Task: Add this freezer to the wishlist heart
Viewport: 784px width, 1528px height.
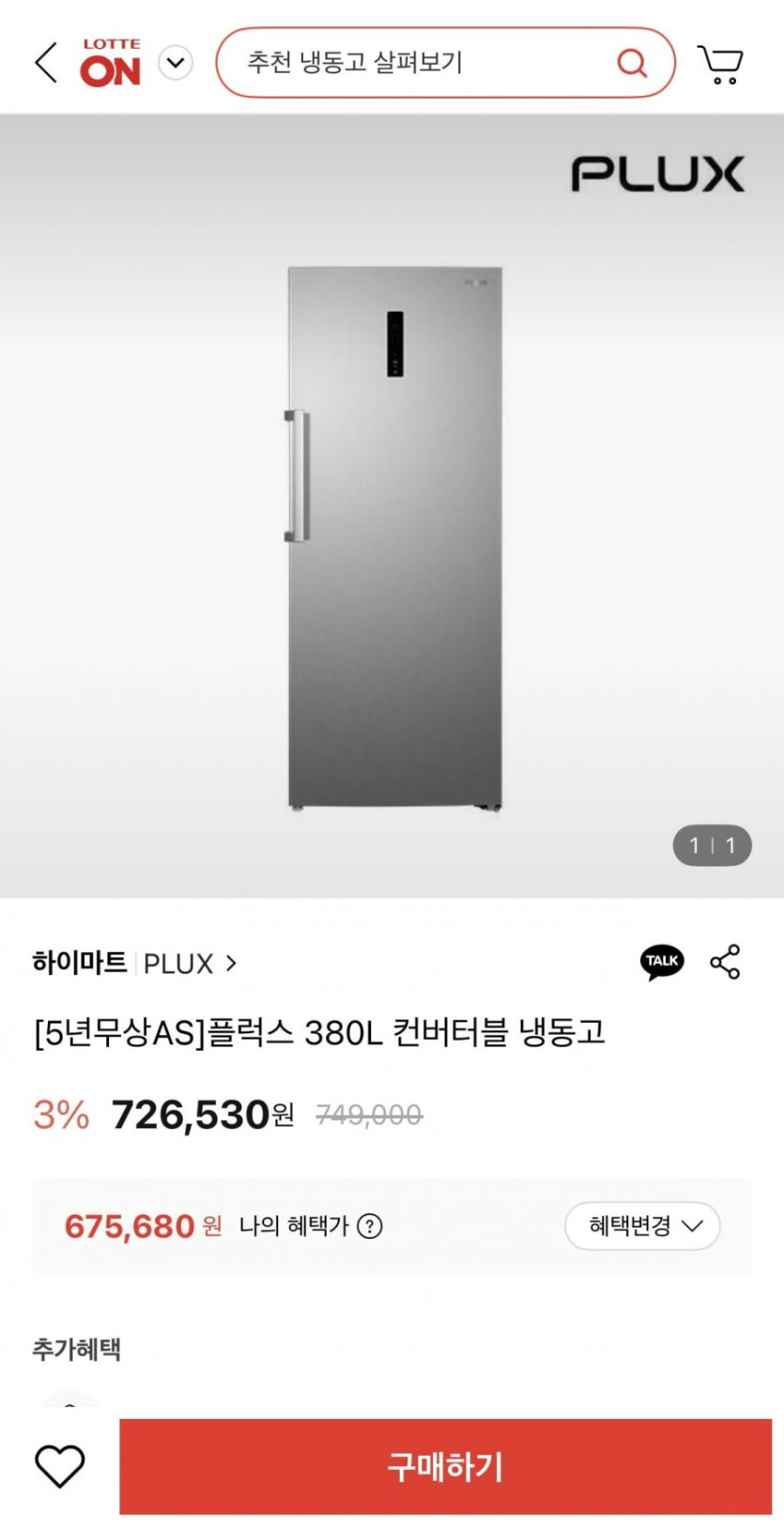Action: pyautogui.click(x=60, y=1465)
